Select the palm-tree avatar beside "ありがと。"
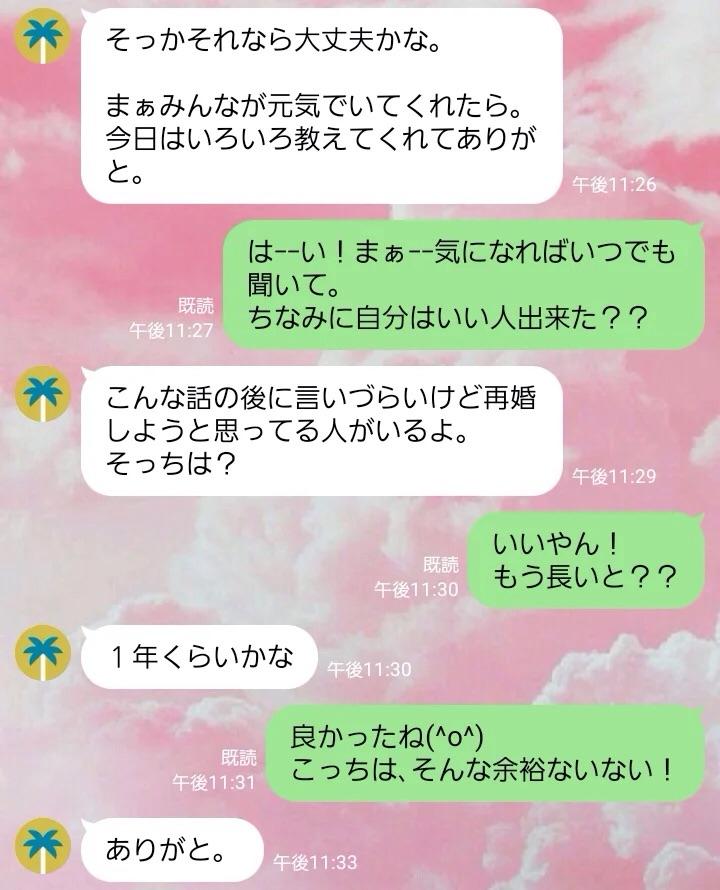Image resolution: width=720 pixels, height=890 pixels. (41, 847)
